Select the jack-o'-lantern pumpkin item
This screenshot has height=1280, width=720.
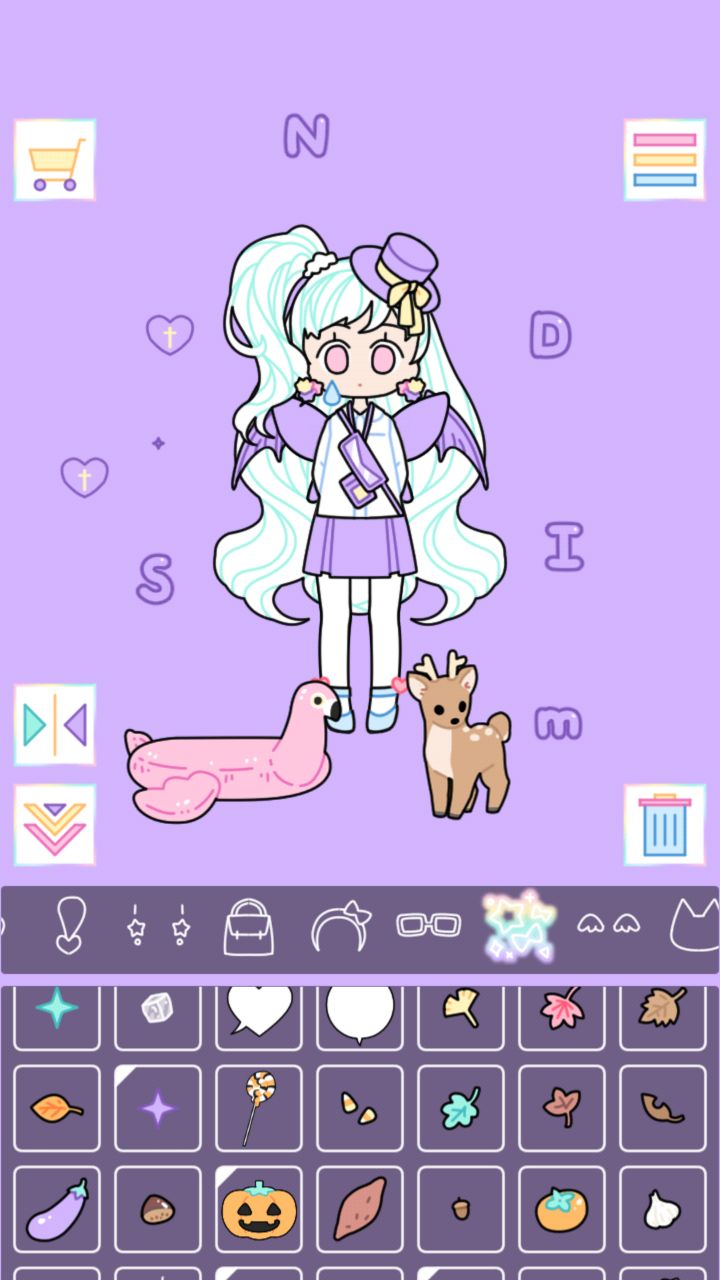[258, 1208]
